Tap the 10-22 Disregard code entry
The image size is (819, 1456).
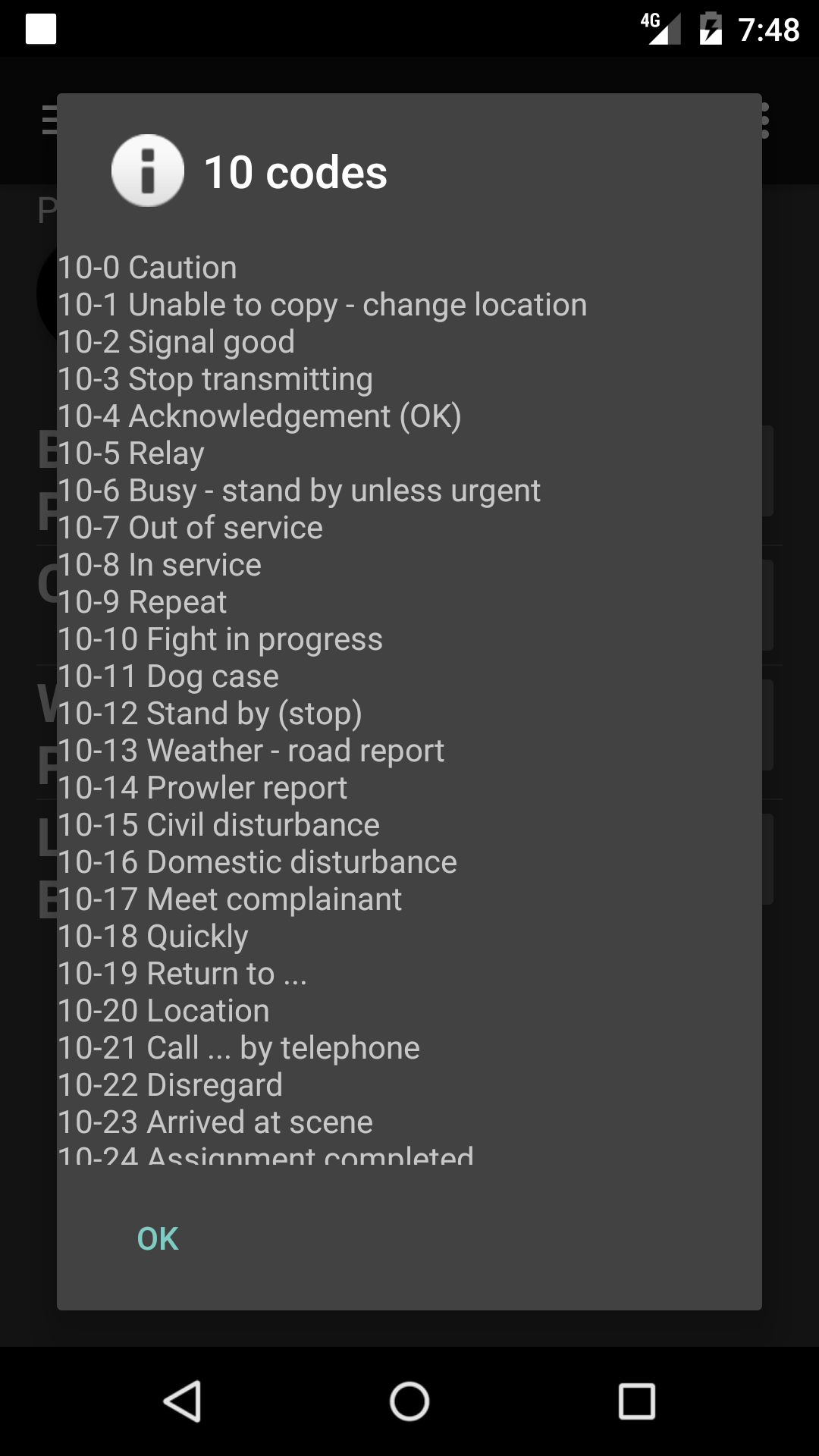pos(170,1084)
